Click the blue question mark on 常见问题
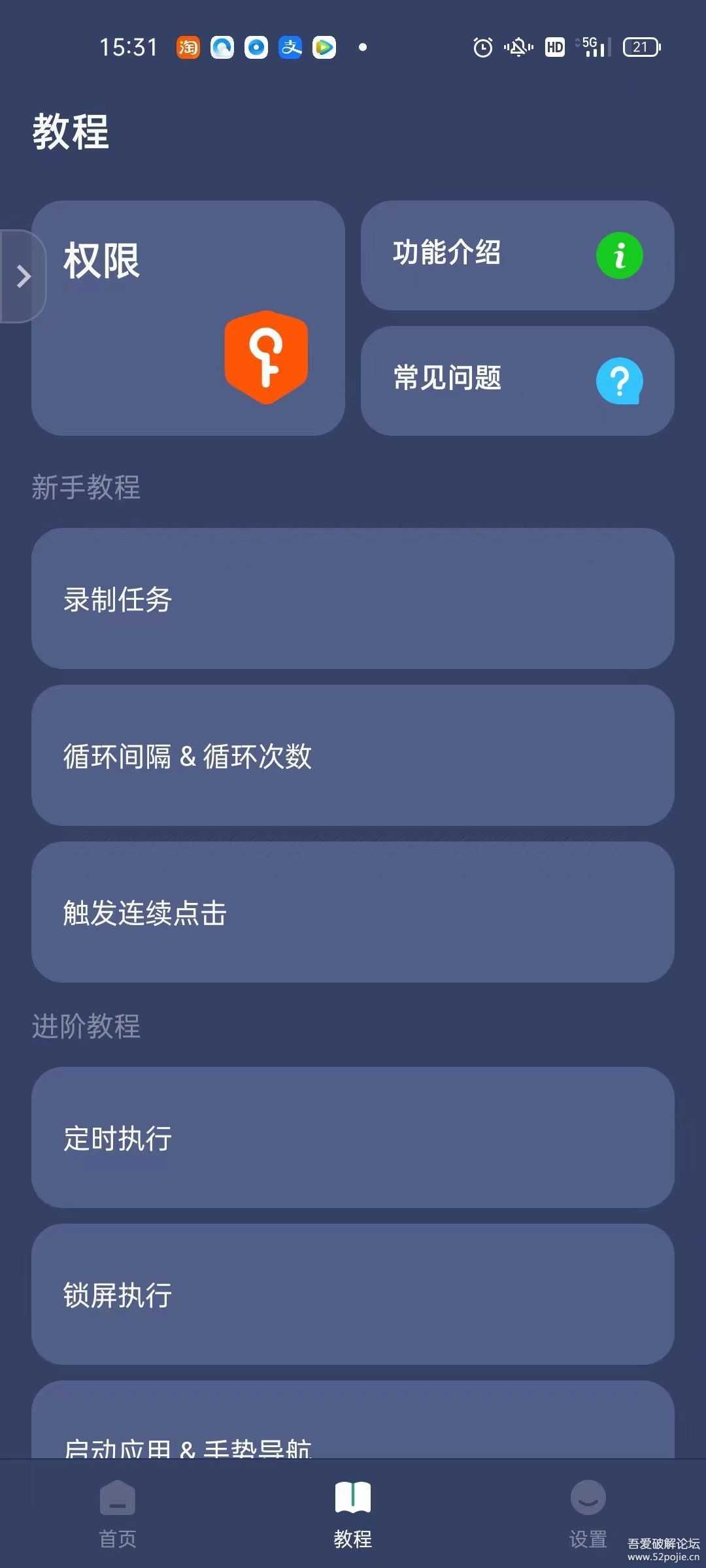This screenshot has height=1568, width=706. [x=619, y=380]
